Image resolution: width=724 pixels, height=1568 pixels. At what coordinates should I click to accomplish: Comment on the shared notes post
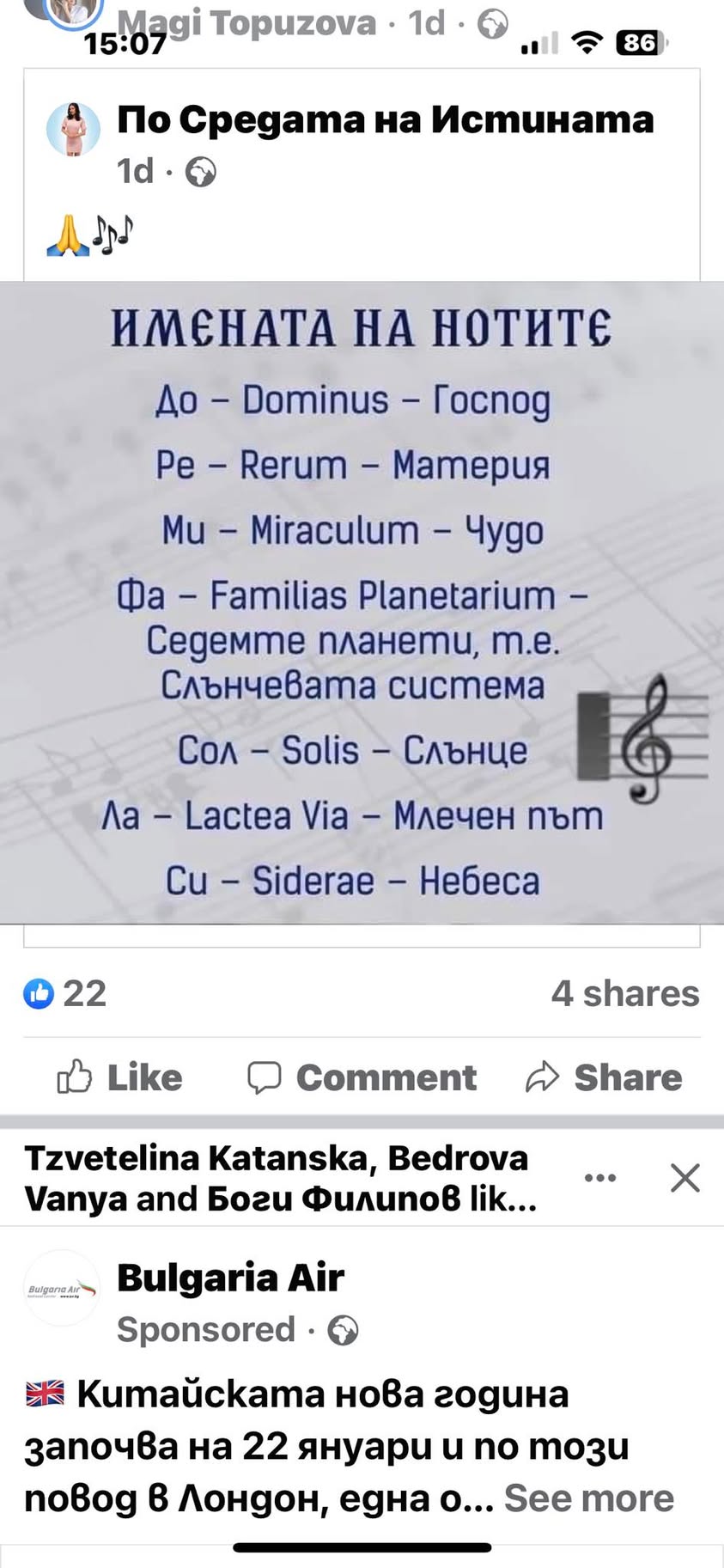362,1077
